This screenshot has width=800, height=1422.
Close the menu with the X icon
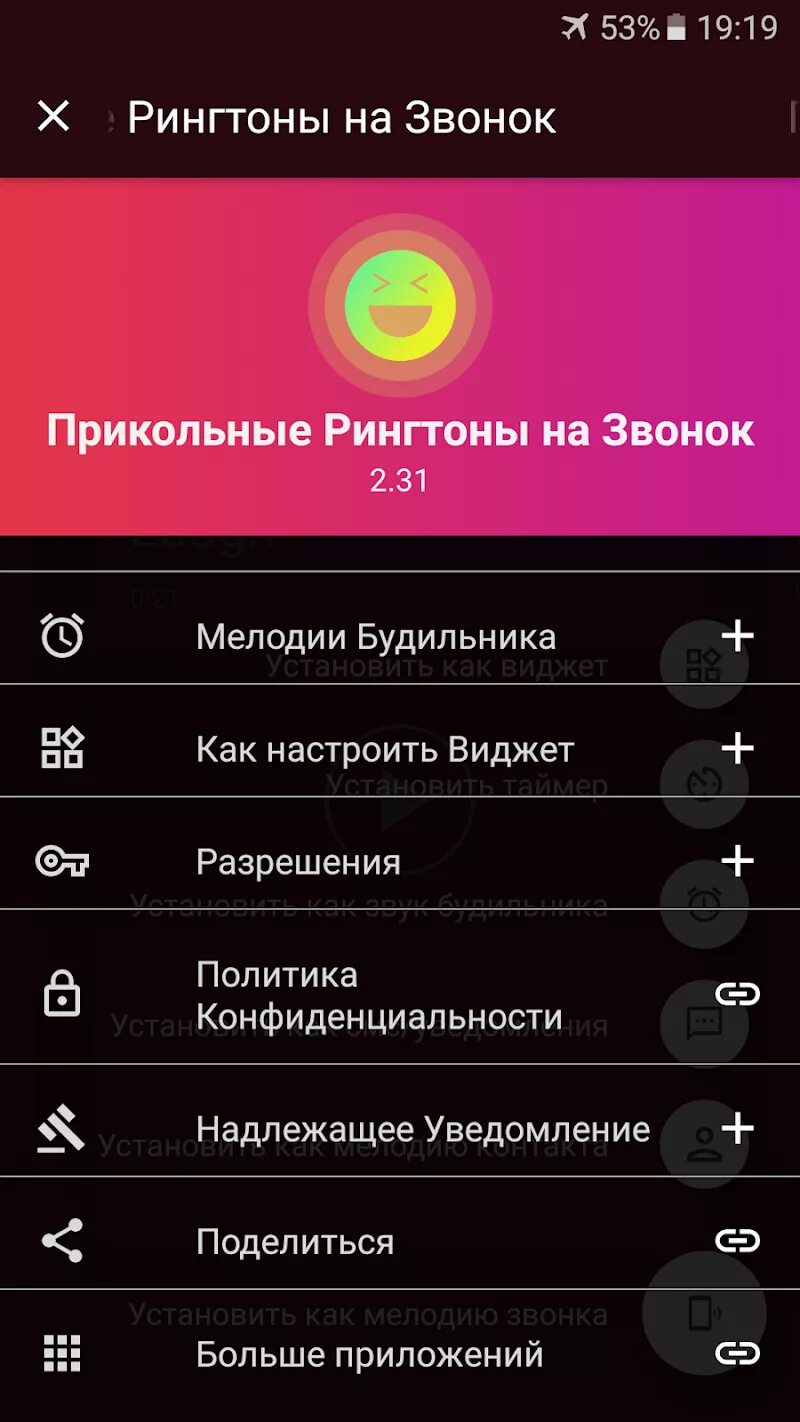pos(53,117)
